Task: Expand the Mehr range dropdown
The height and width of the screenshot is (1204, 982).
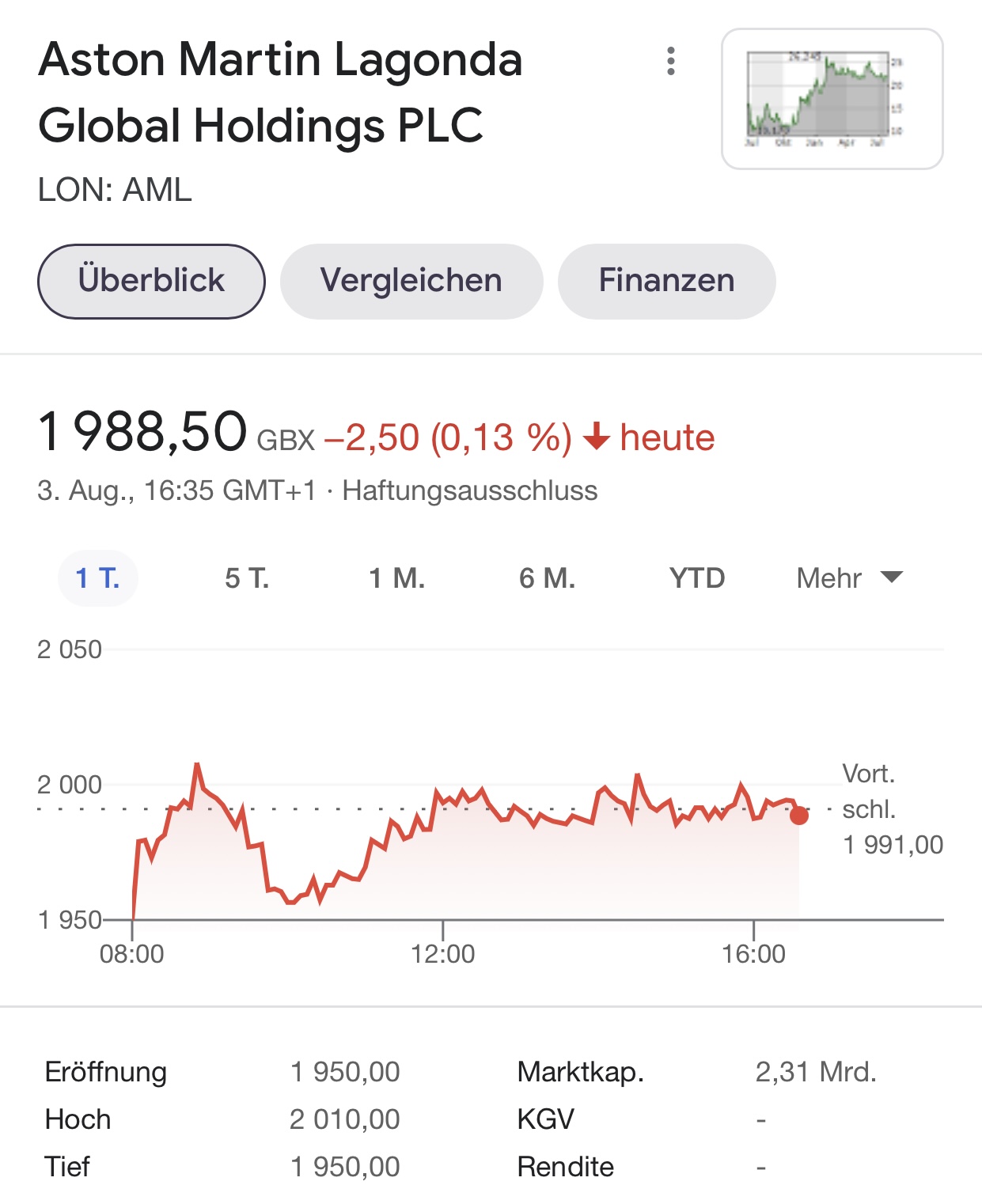Action: click(849, 578)
